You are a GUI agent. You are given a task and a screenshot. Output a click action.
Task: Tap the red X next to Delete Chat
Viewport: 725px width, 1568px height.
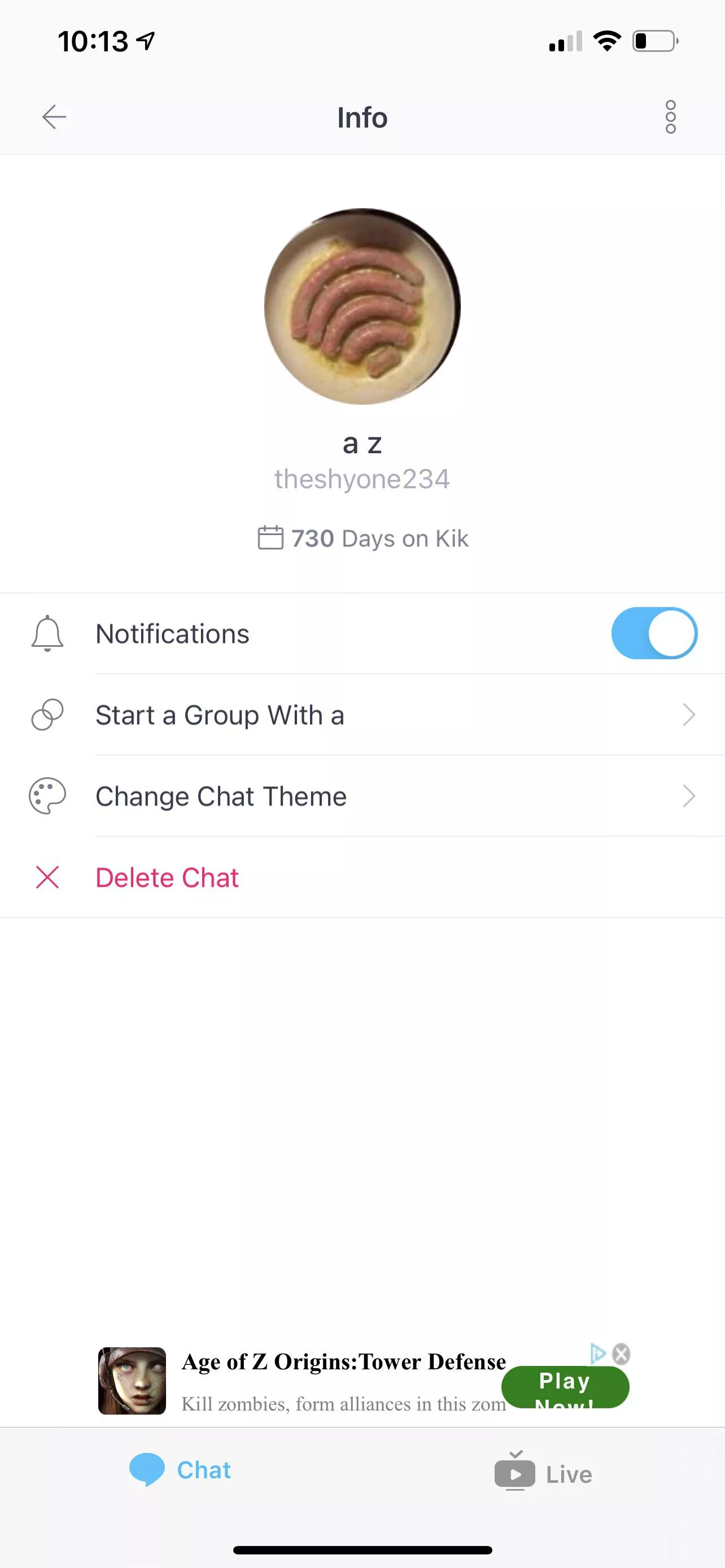pos(47,877)
